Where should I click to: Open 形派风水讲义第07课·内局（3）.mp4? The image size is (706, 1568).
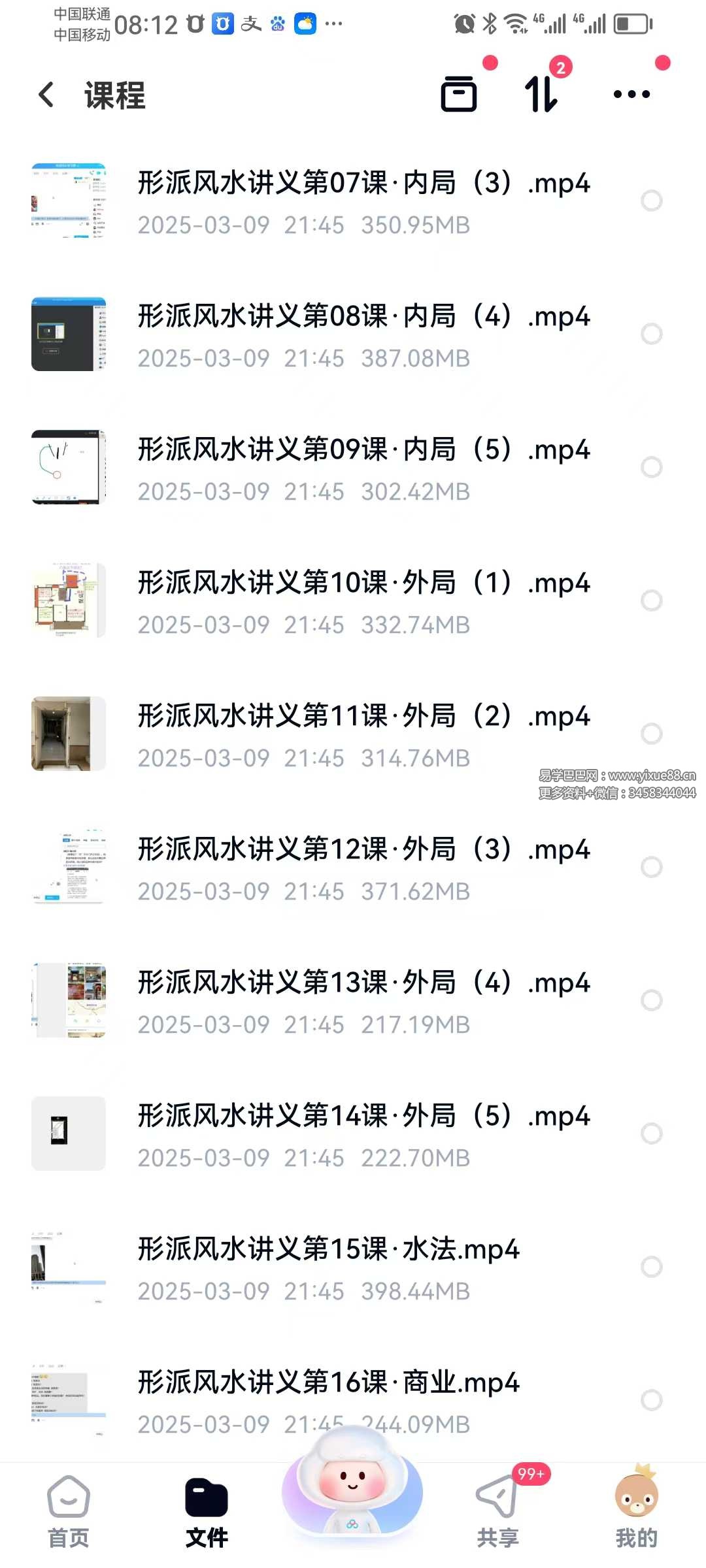pyautogui.click(x=363, y=183)
